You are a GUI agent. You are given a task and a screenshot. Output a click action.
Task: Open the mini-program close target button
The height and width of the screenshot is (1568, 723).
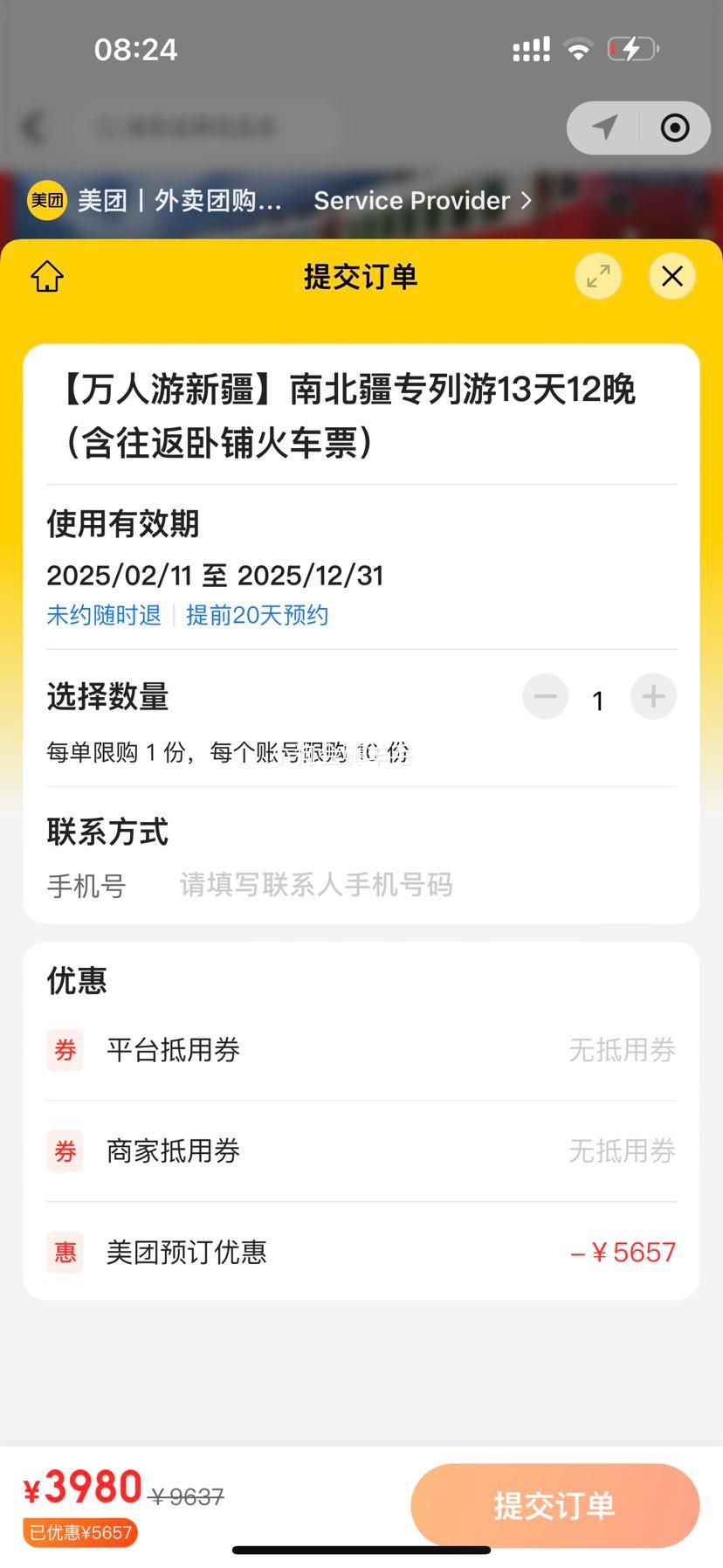point(675,128)
